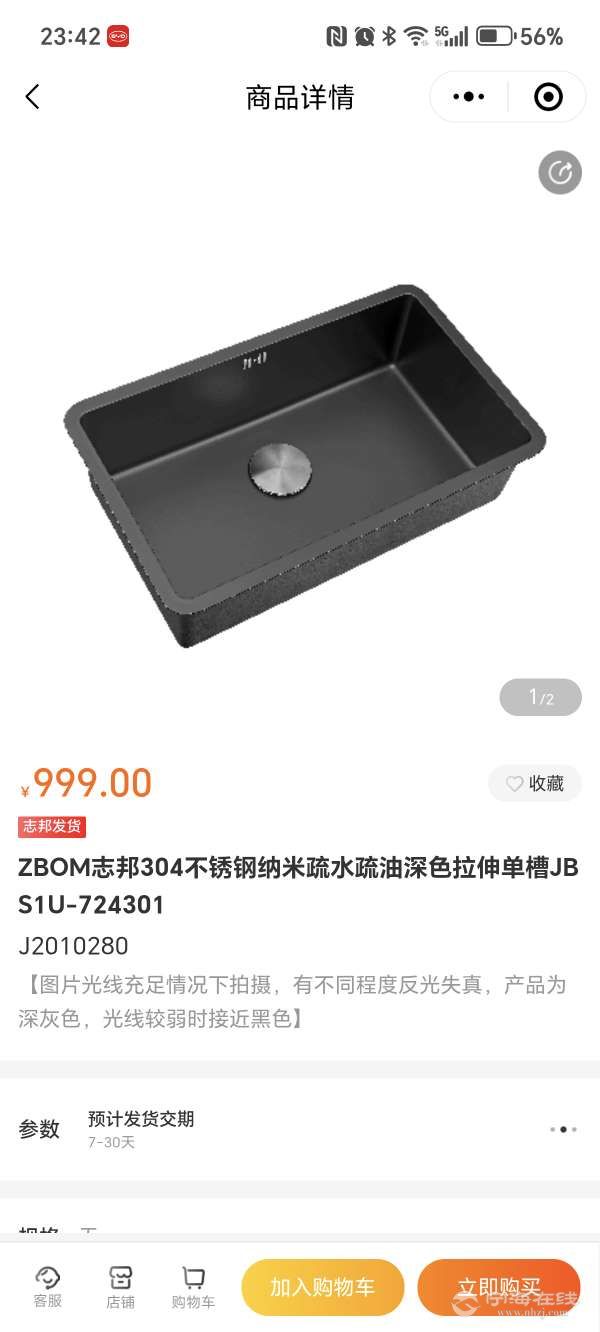Open the sink product image

coord(300,465)
